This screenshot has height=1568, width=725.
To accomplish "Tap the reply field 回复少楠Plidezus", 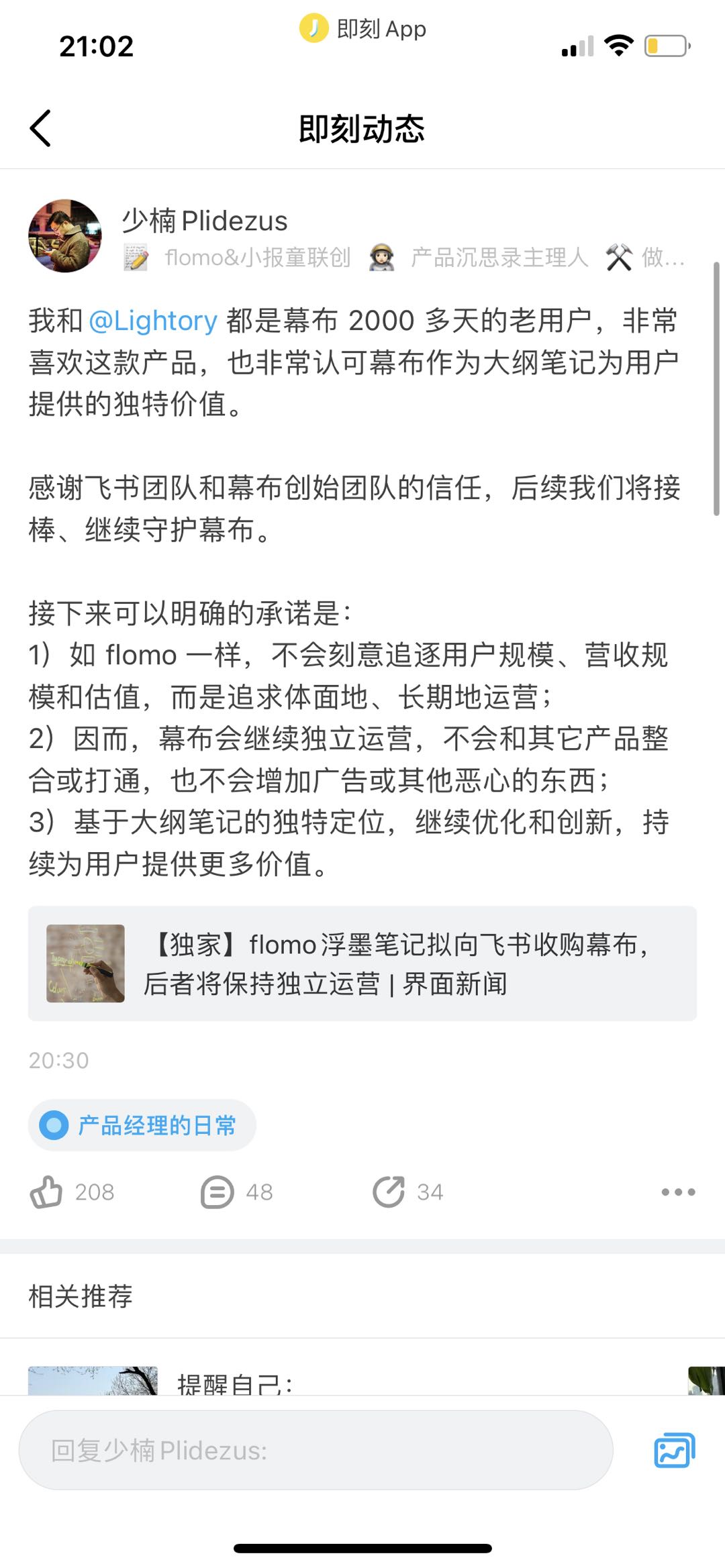I will pos(316,1451).
